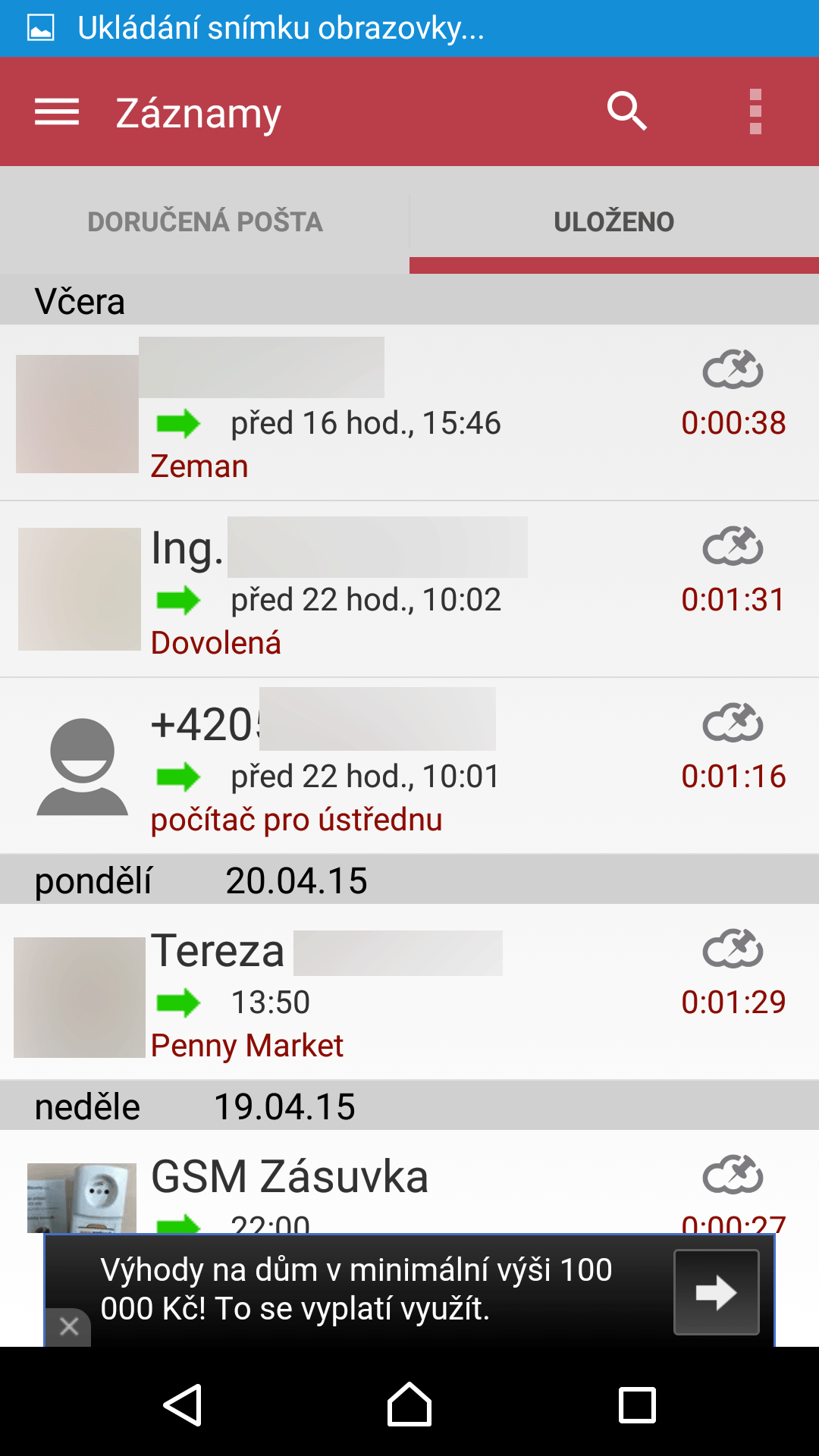This screenshot has height=1456, width=819.
Task: Switch to the Doručená pošta tab
Action: [205, 221]
